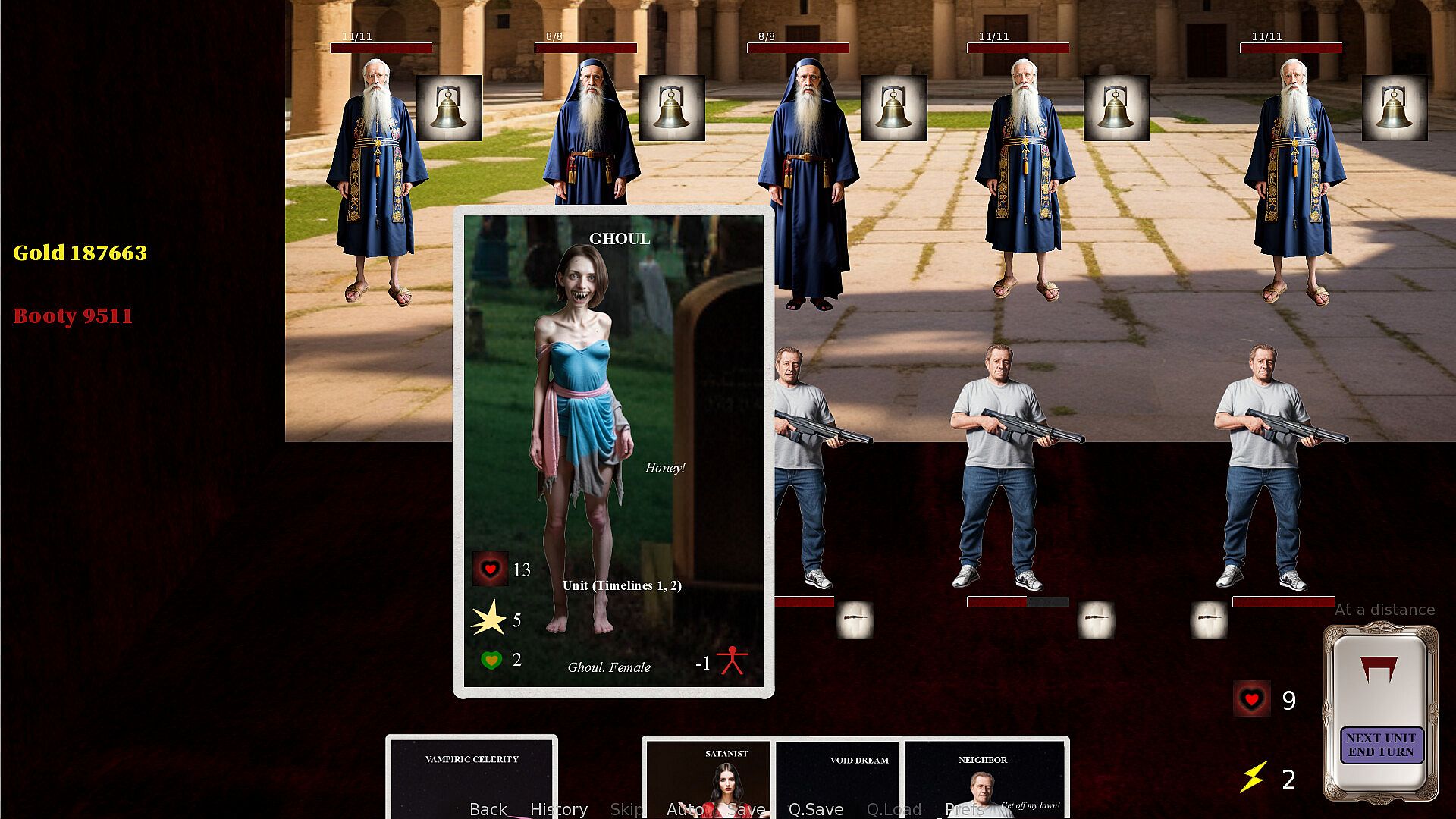The height and width of the screenshot is (819, 1456).
Task: Tap Next Unit End Turn button
Action: [x=1381, y=744]
